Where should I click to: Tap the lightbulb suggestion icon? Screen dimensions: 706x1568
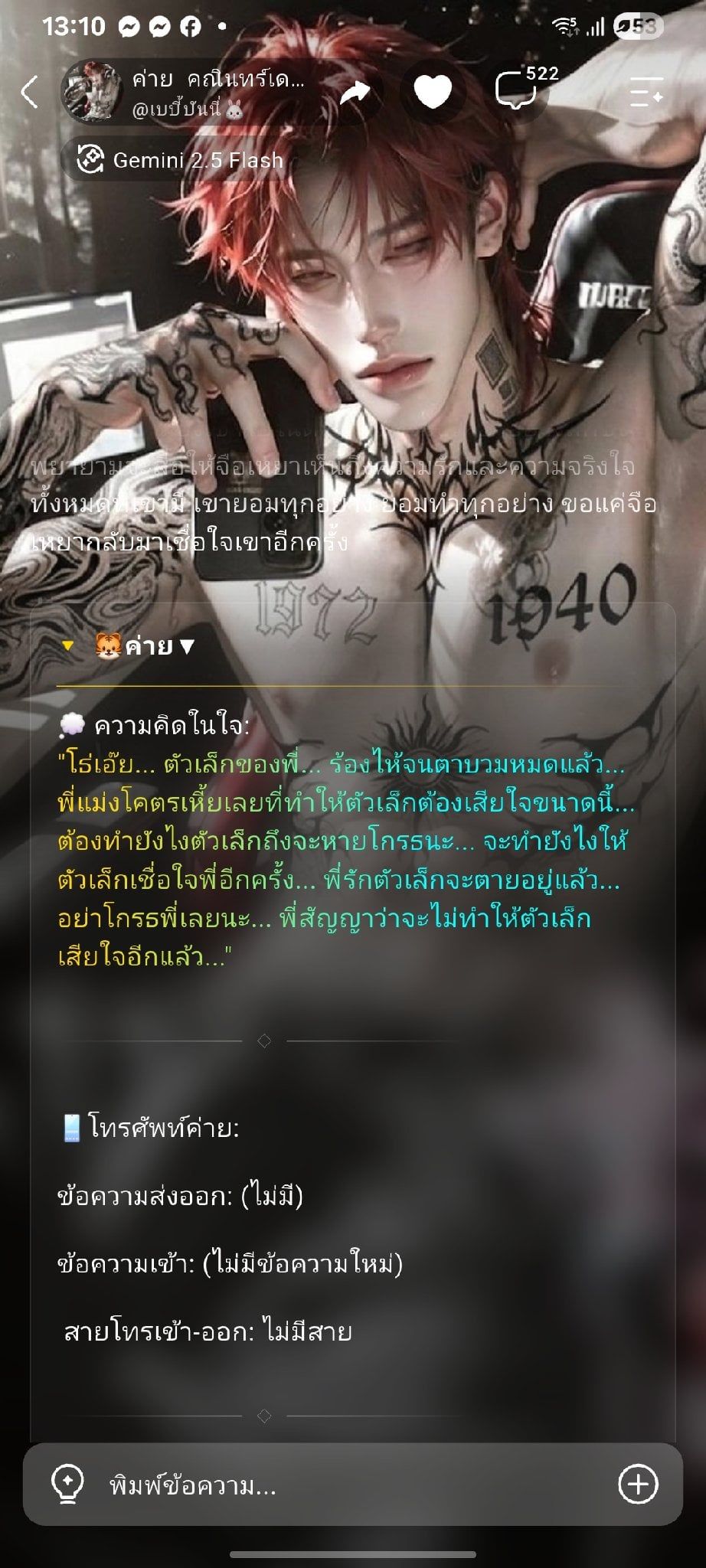coord(67,1485)
